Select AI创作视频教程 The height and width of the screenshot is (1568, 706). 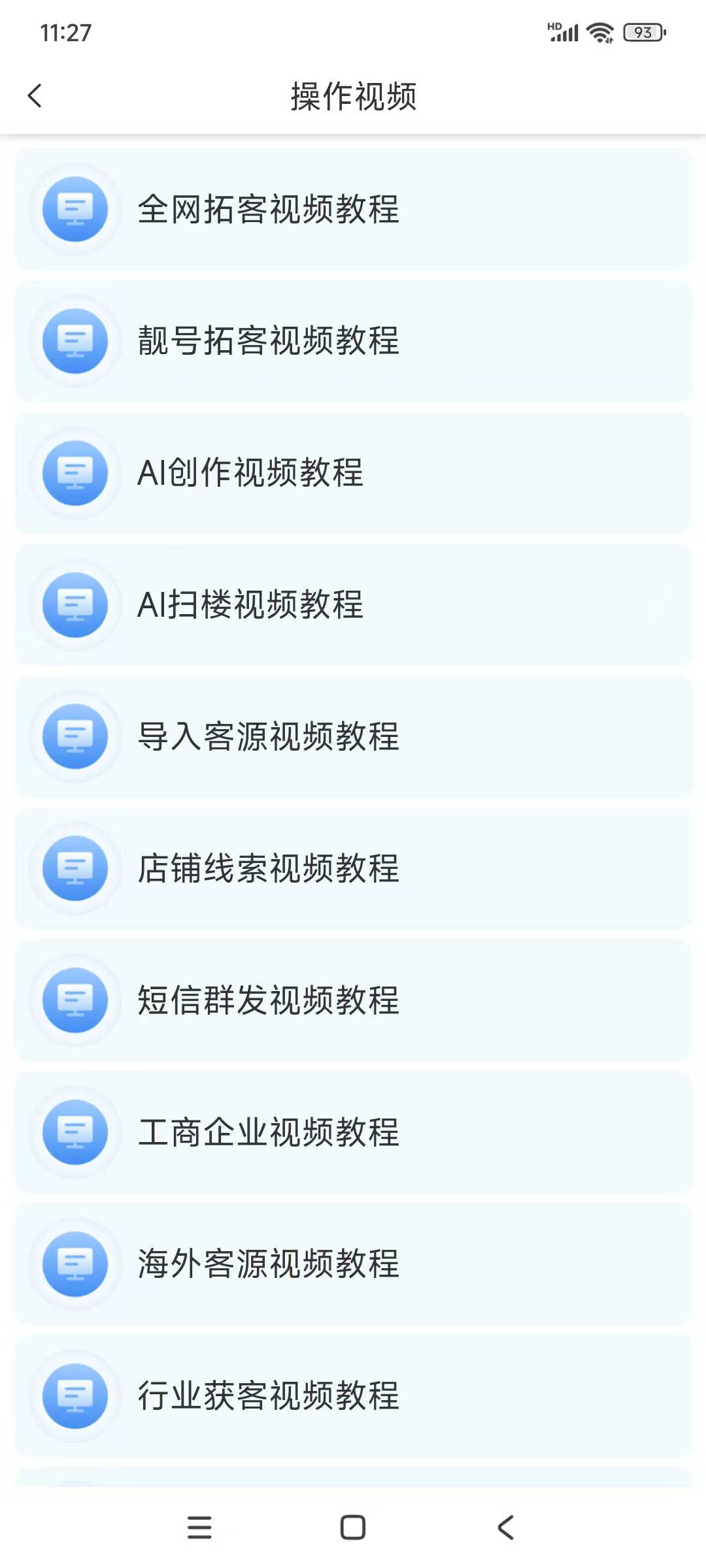pos(353,473)
